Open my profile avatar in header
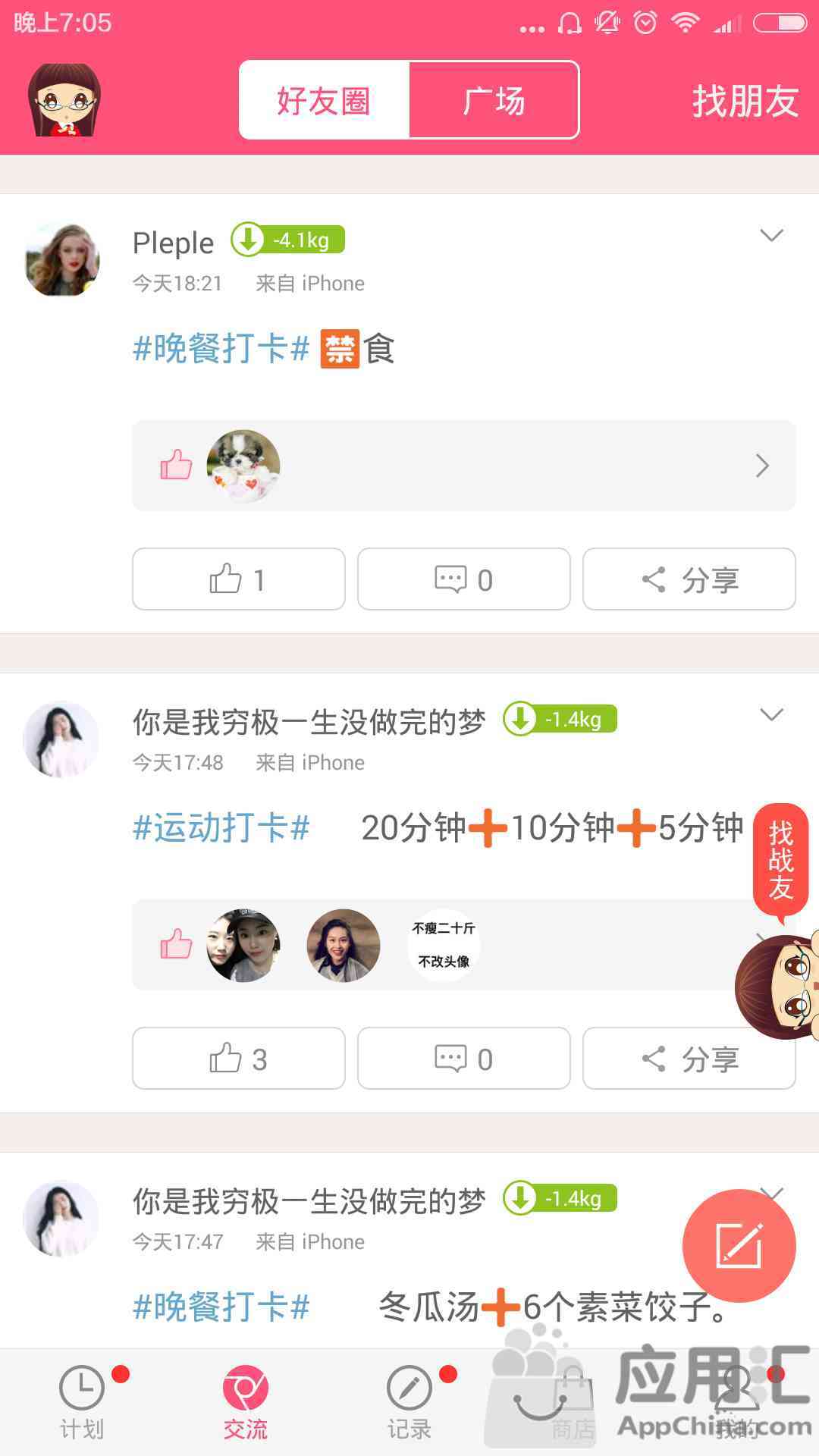The image size is (819, 1456). pos(64,100)
